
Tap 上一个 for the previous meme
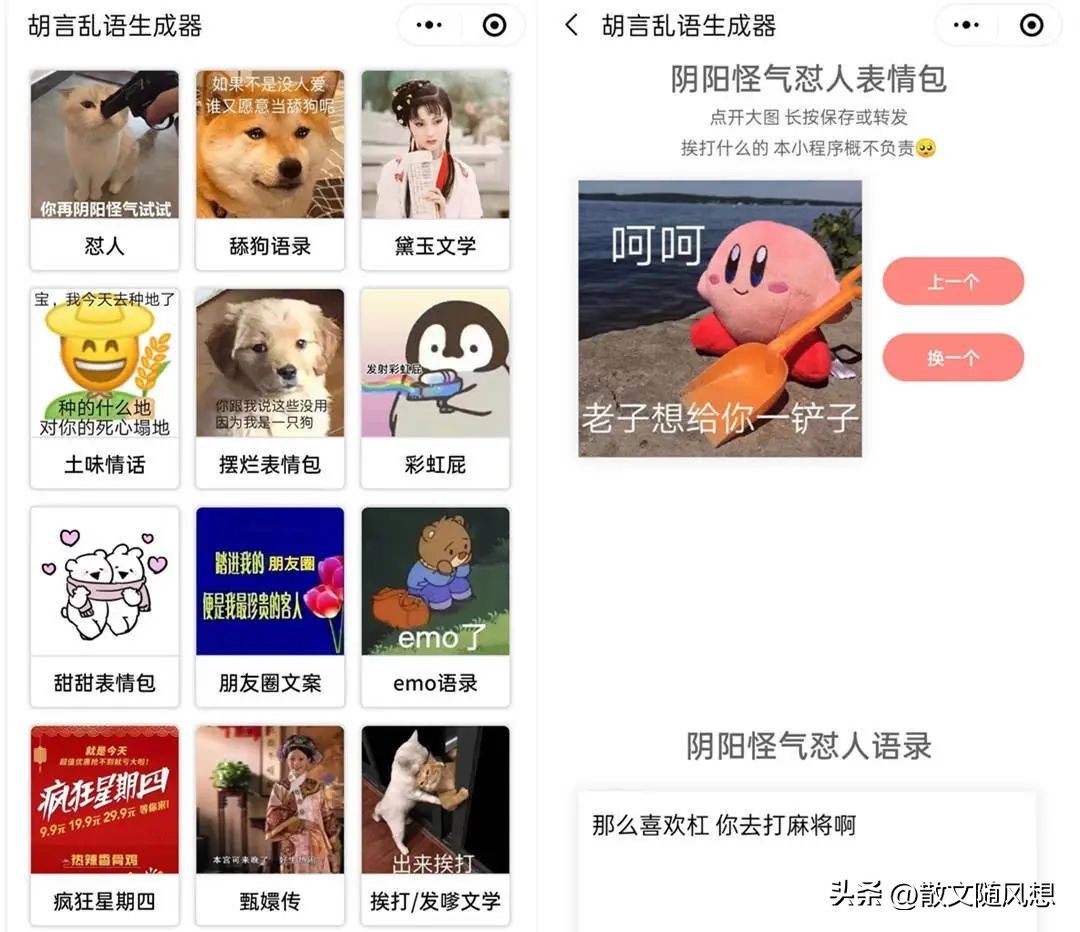(x=953, y=282)
